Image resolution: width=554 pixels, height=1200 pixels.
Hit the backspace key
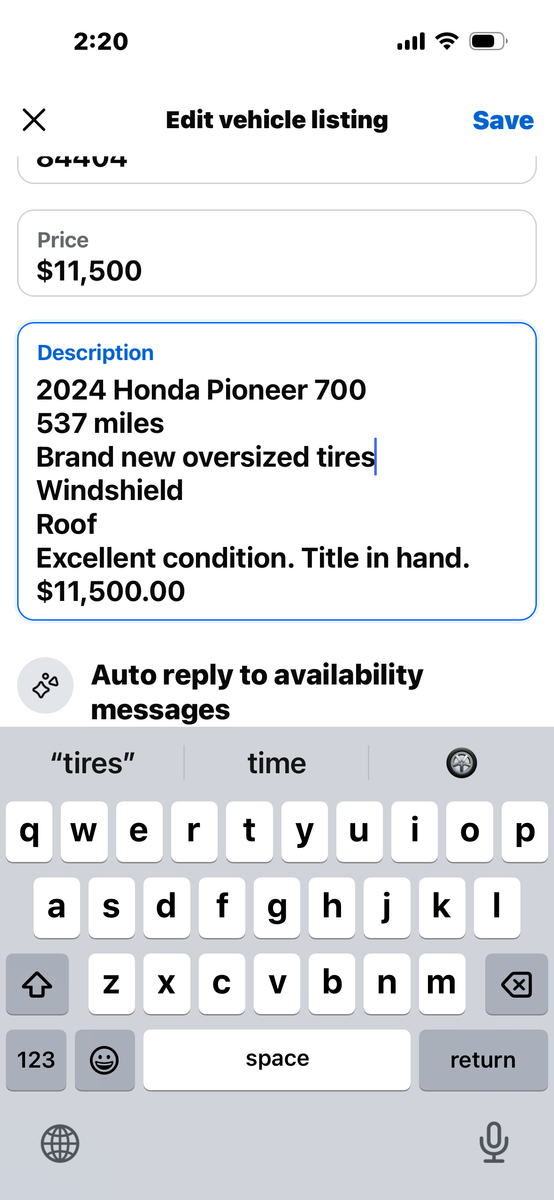pos(516,984)
